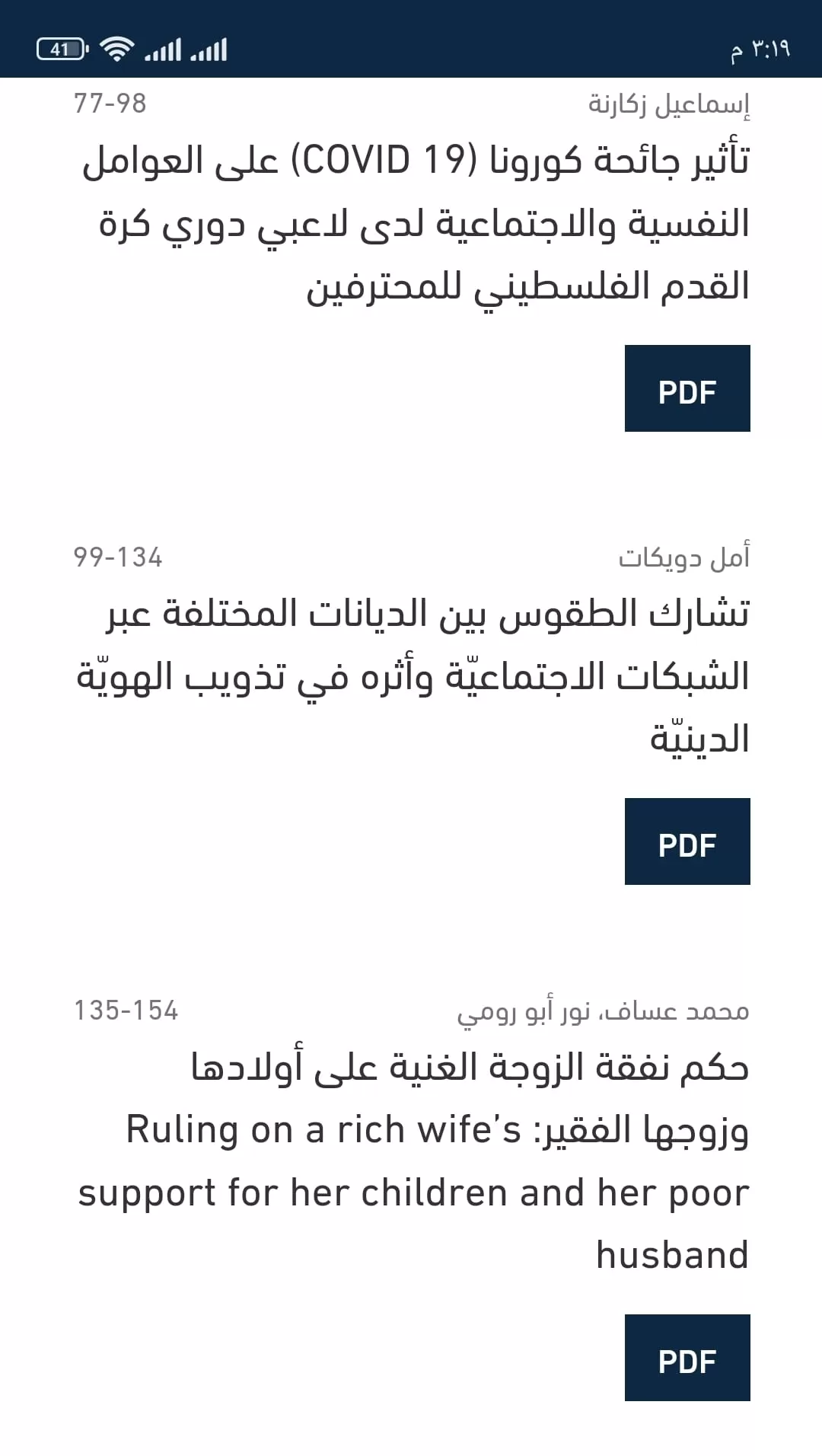
Task: Open article by أمل دويكات on shared rituals
Action: point(413,676)
